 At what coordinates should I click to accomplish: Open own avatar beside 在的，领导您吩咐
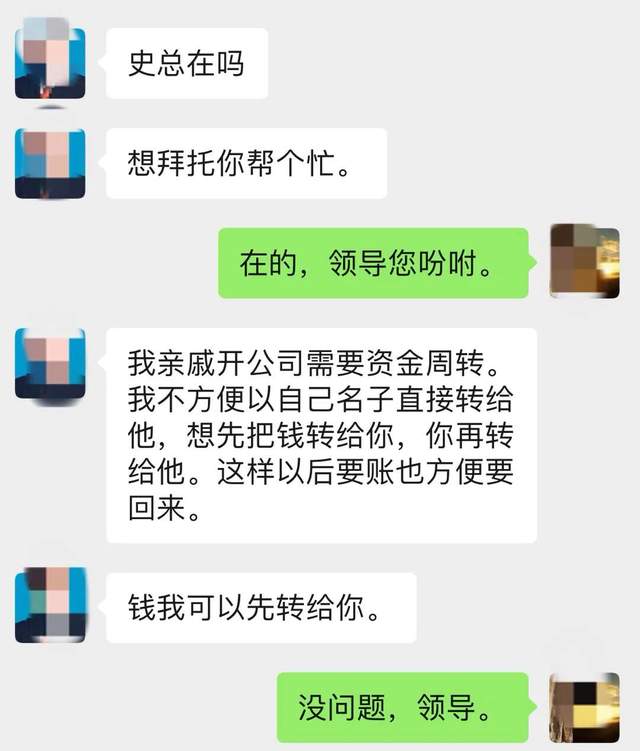click(x=584, y=262)
